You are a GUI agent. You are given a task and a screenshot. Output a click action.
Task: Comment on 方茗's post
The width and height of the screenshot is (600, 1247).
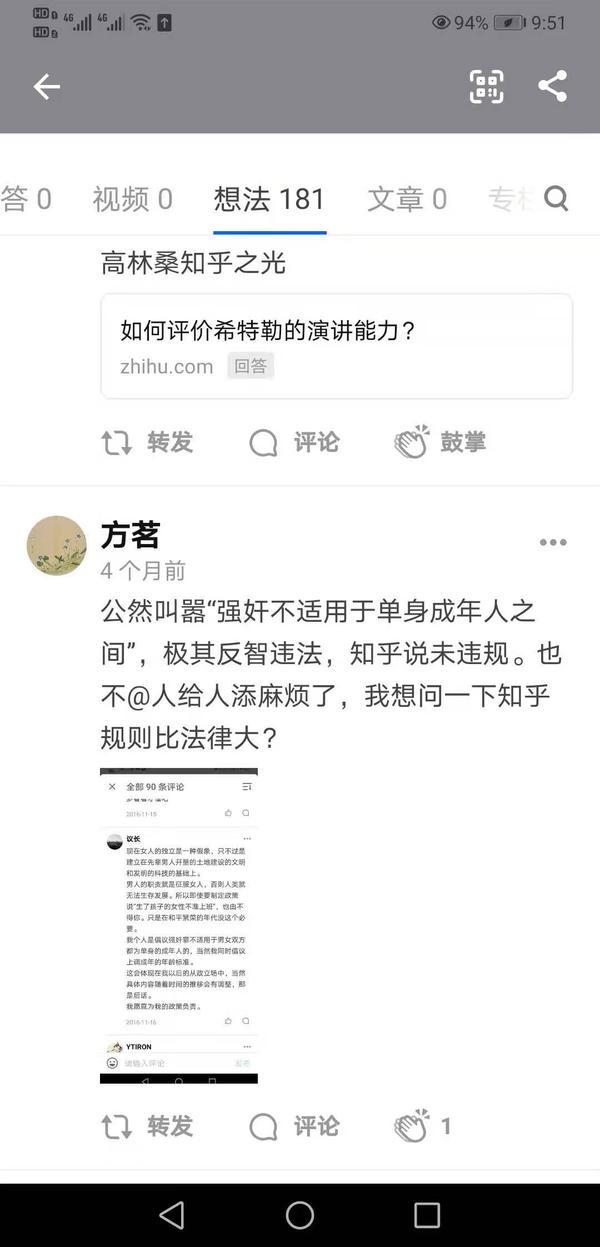tap(294, 1126)
